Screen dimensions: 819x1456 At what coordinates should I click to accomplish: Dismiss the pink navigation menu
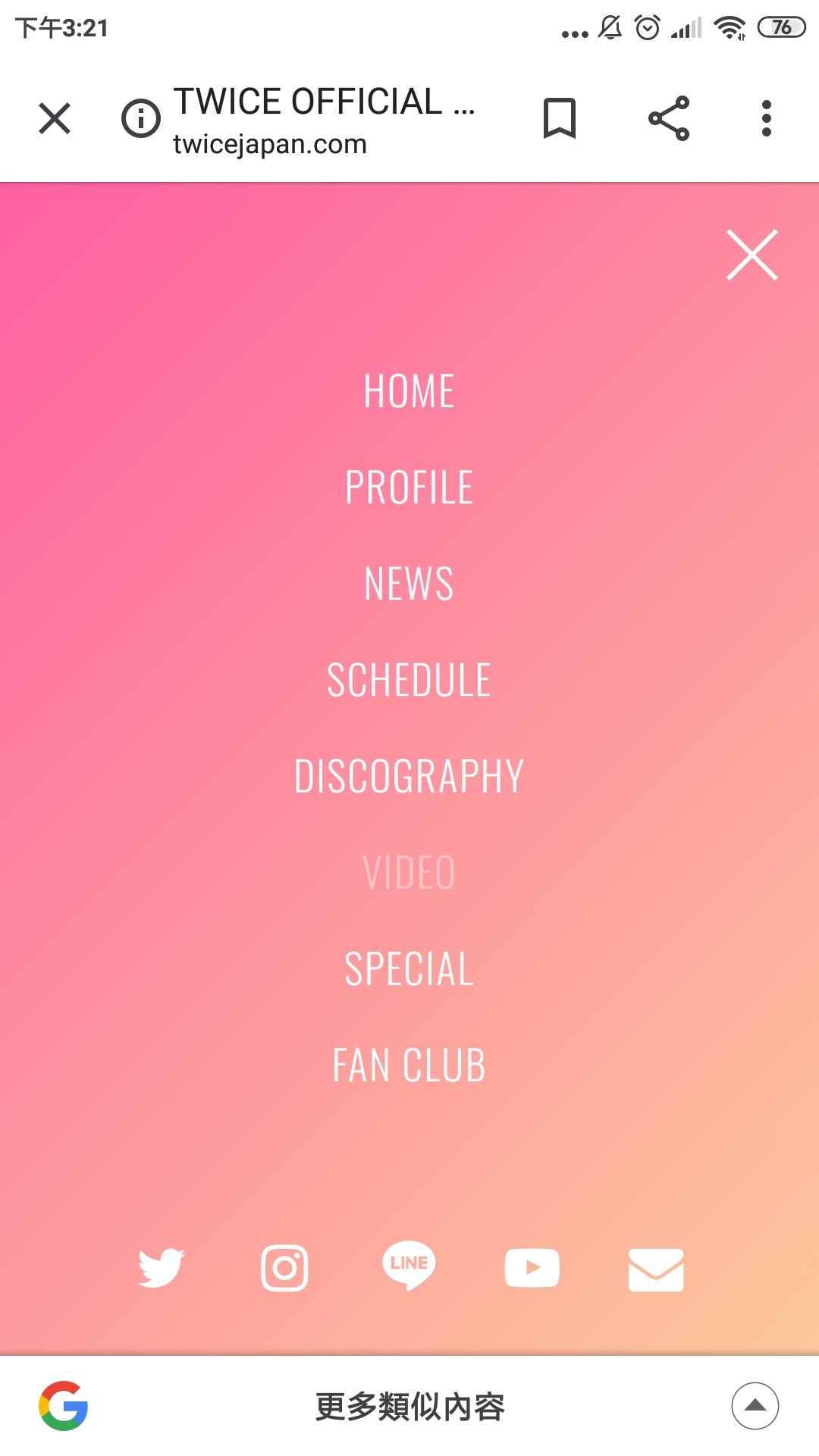752,255
